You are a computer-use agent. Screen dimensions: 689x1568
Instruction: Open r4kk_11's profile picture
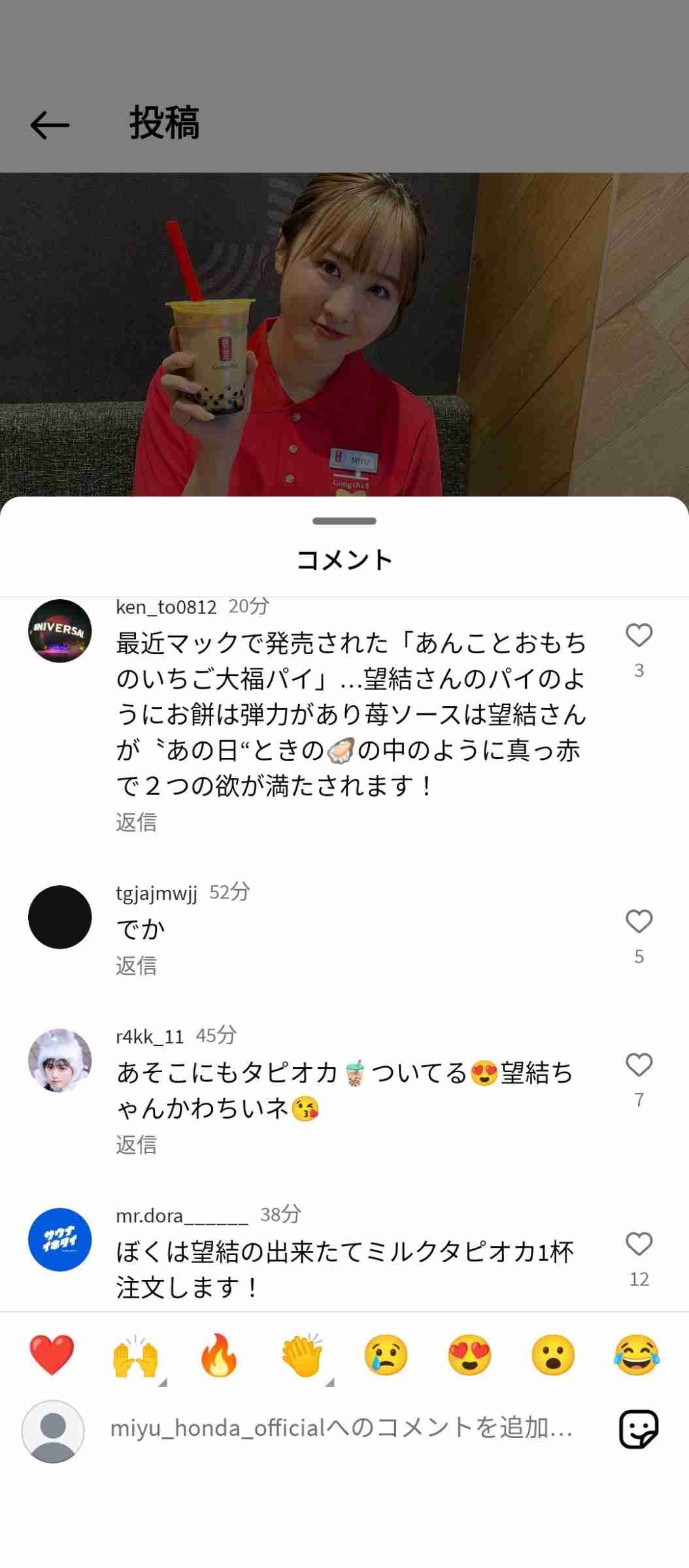pyautogui.click(x=60, y=1060)
